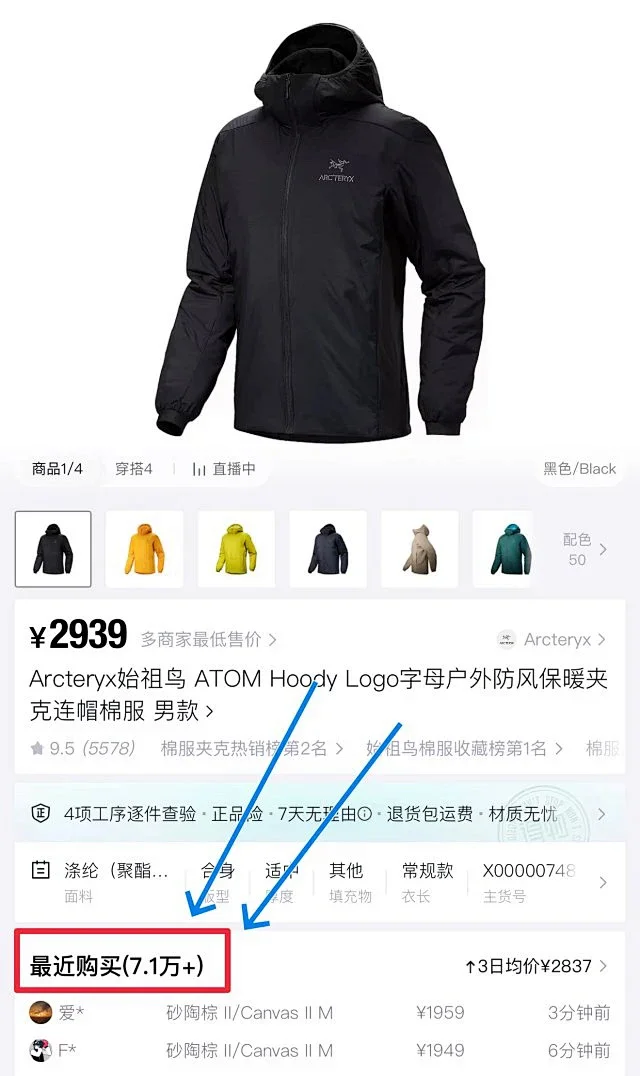This screenshot has width=640, height=1076.
Task: Select the navy jacket color thumbnail
Action: click(328, 549)
